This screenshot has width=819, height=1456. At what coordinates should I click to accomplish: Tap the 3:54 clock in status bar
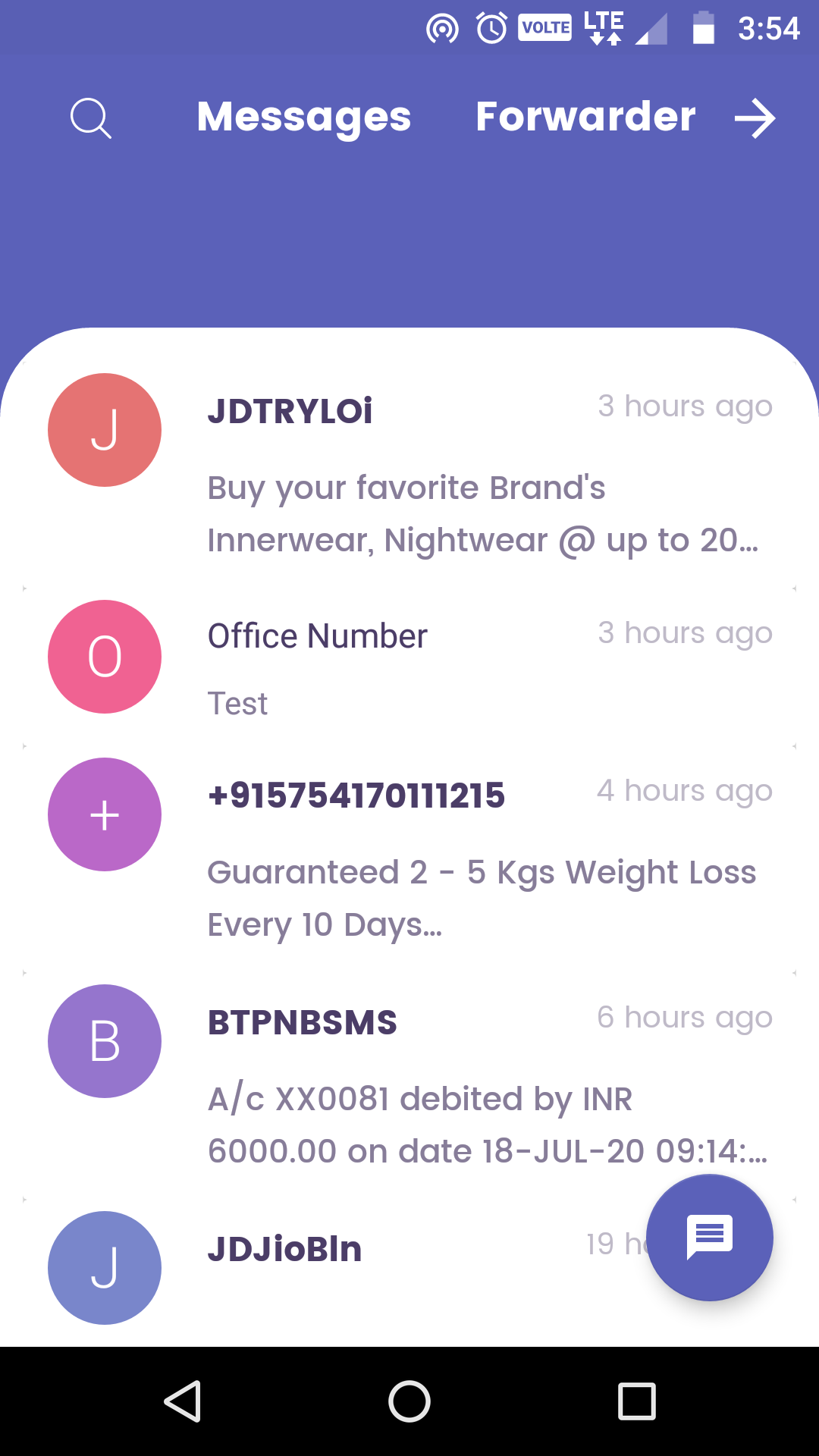point(769,28)
